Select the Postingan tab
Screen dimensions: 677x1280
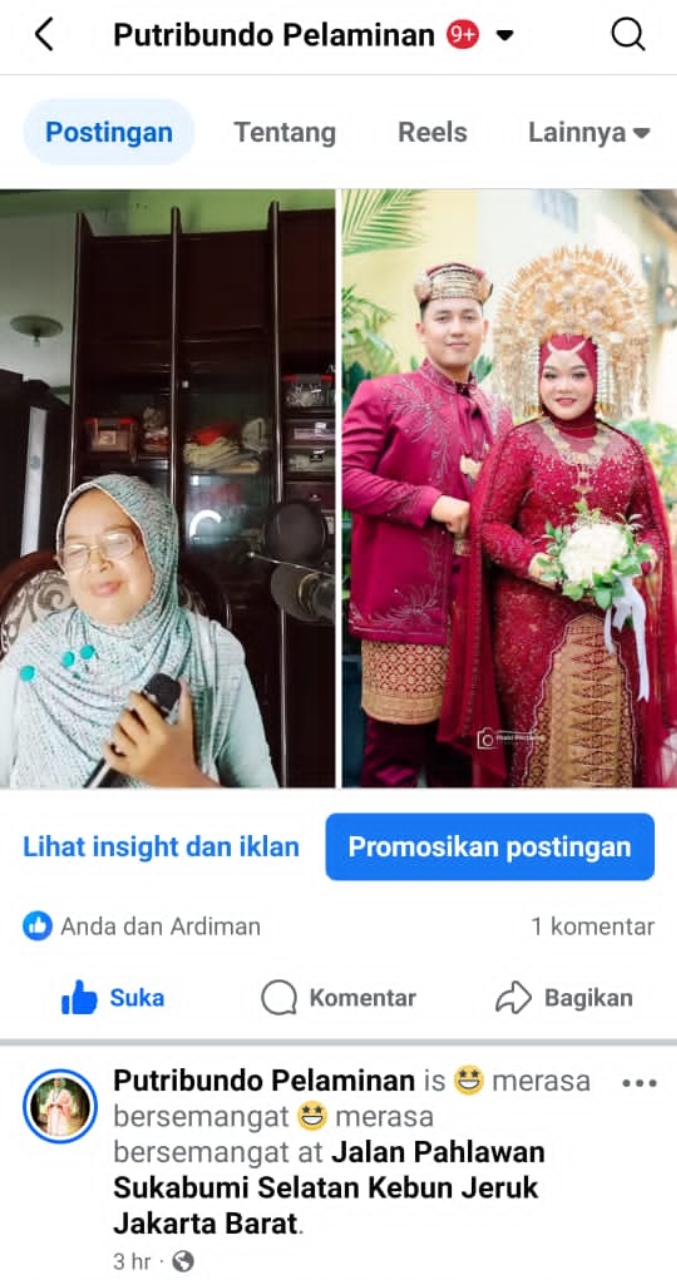point(109,132)
